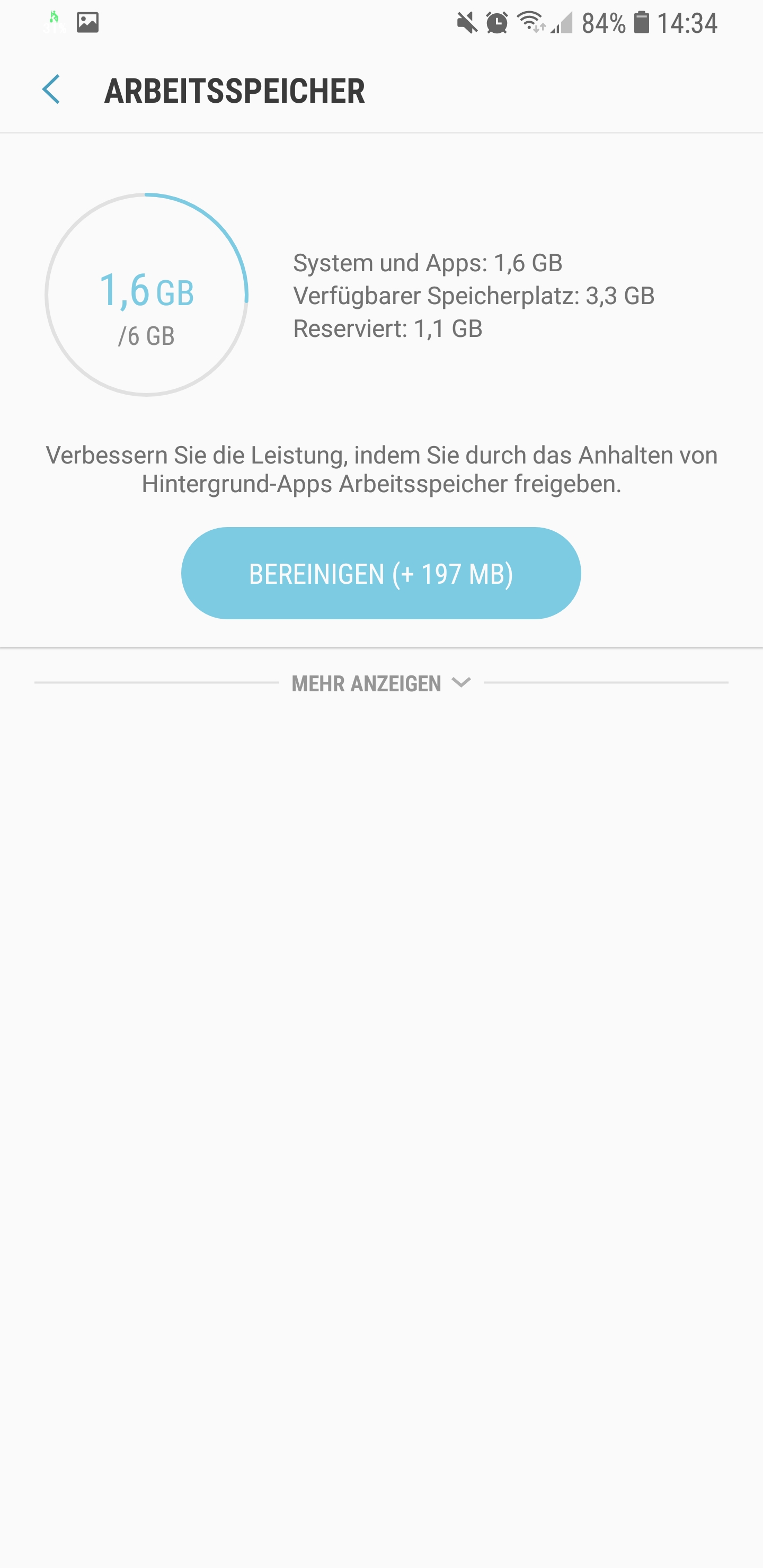Go back from the Arbeitsspeicher screen
Screen dimensions: 763x1568
[51, 90]
